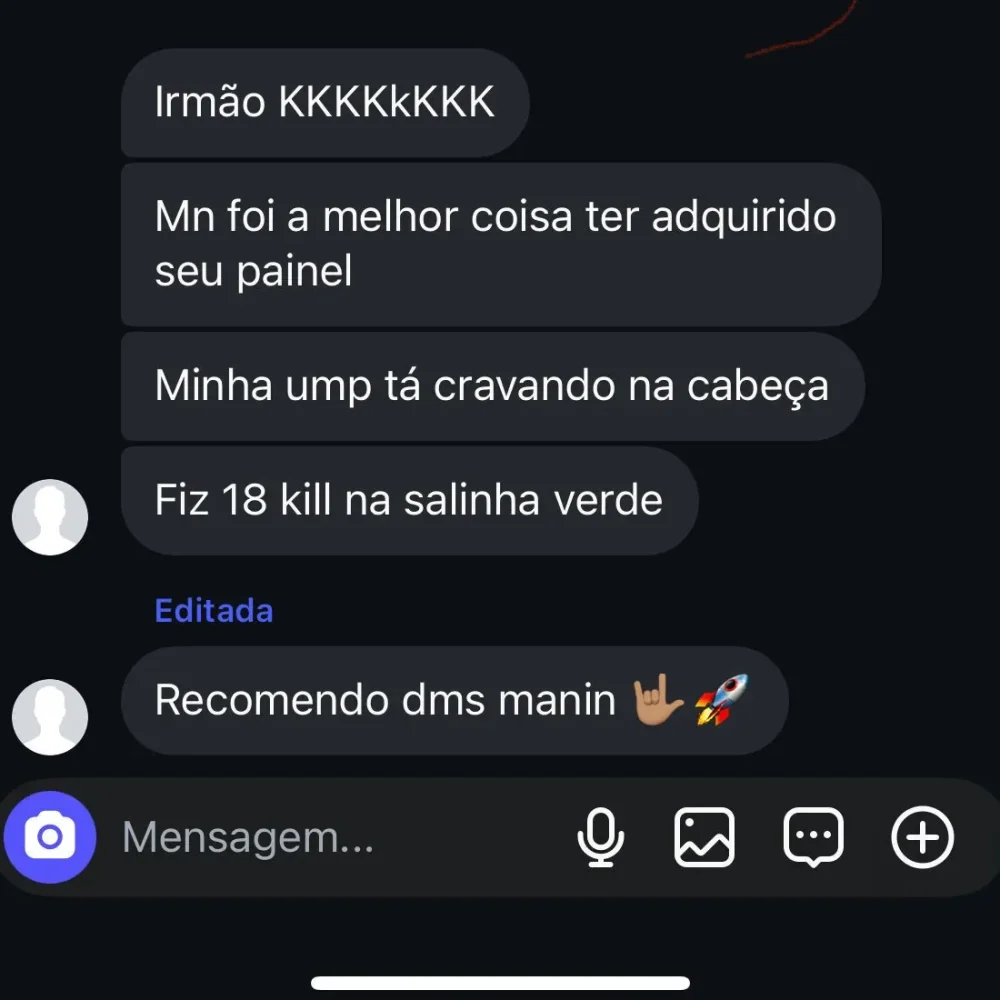Open the quick replies bubble icon
The width and height of the screenshot is (1000, 1000).
(813, 837)
